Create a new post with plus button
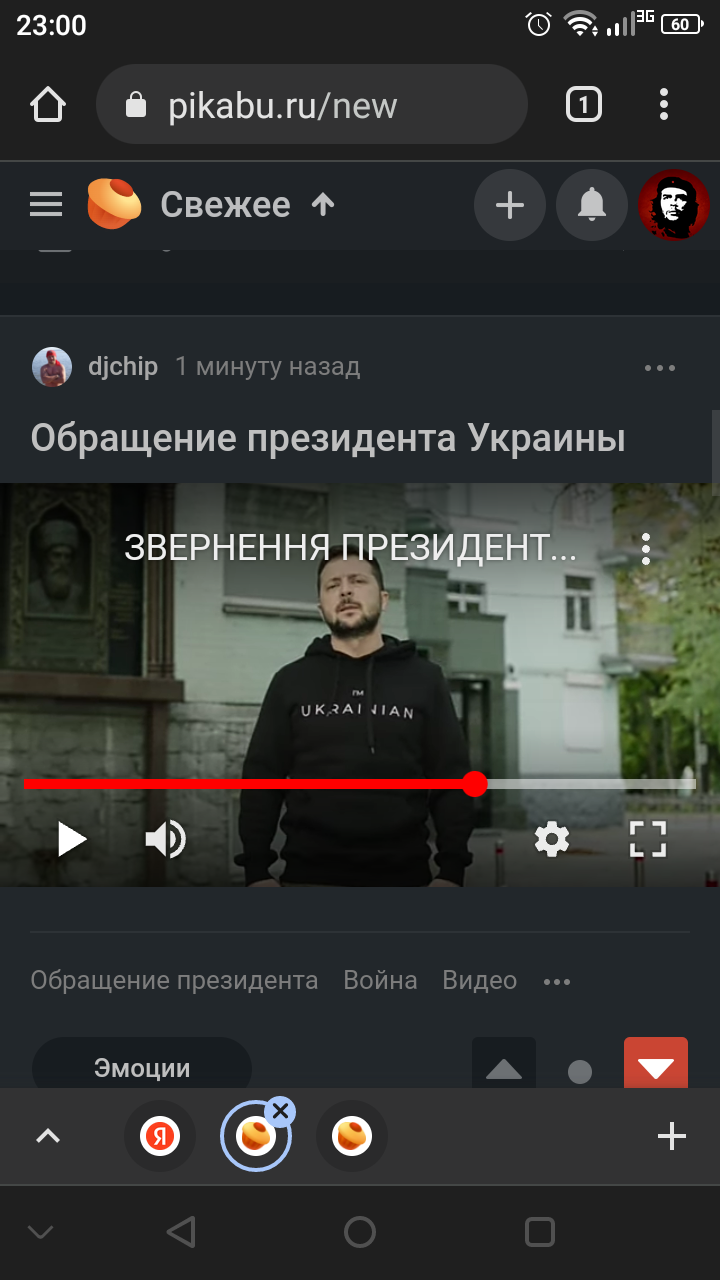 coord(510,206)
